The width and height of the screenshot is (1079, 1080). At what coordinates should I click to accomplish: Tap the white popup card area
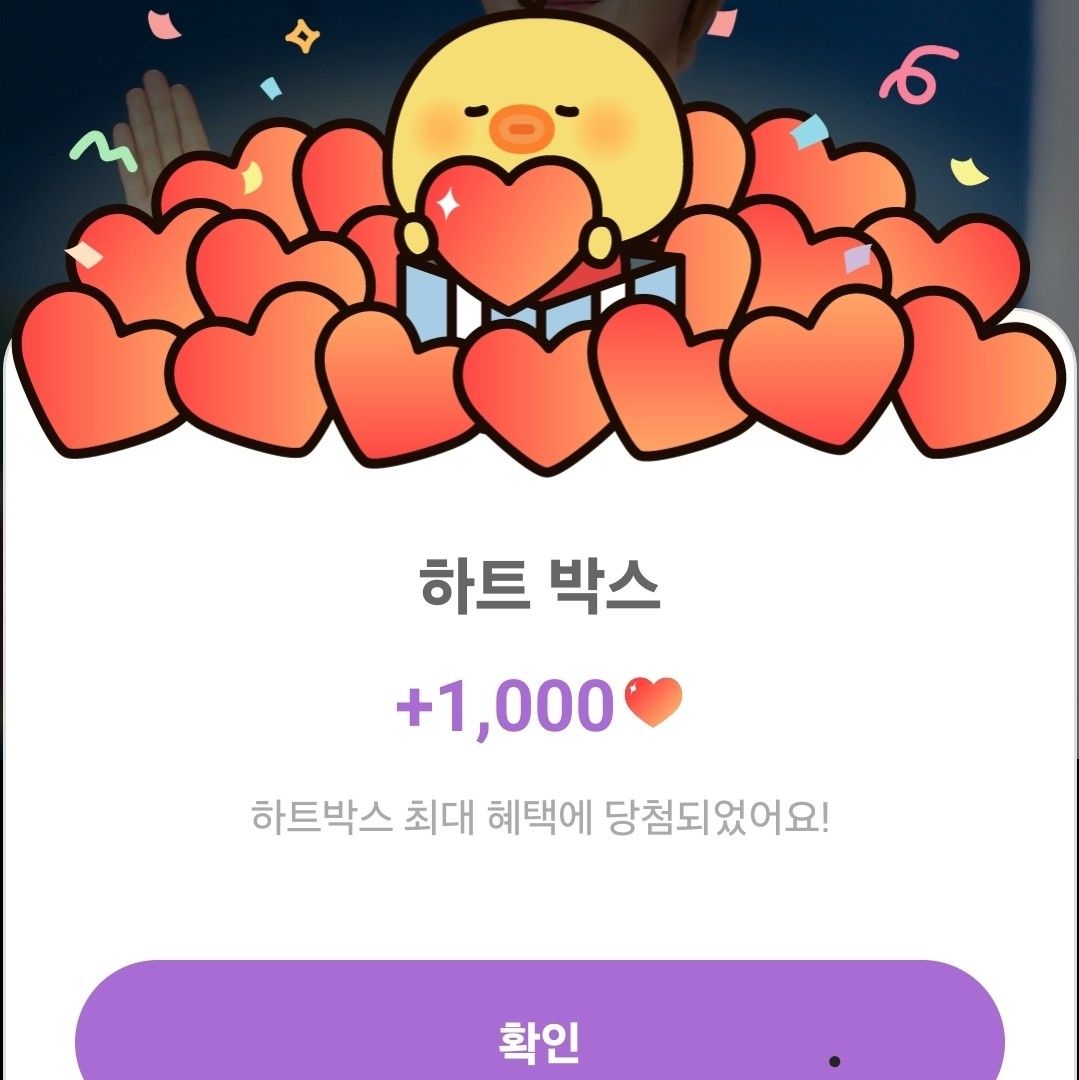click(x=539, y=900)
